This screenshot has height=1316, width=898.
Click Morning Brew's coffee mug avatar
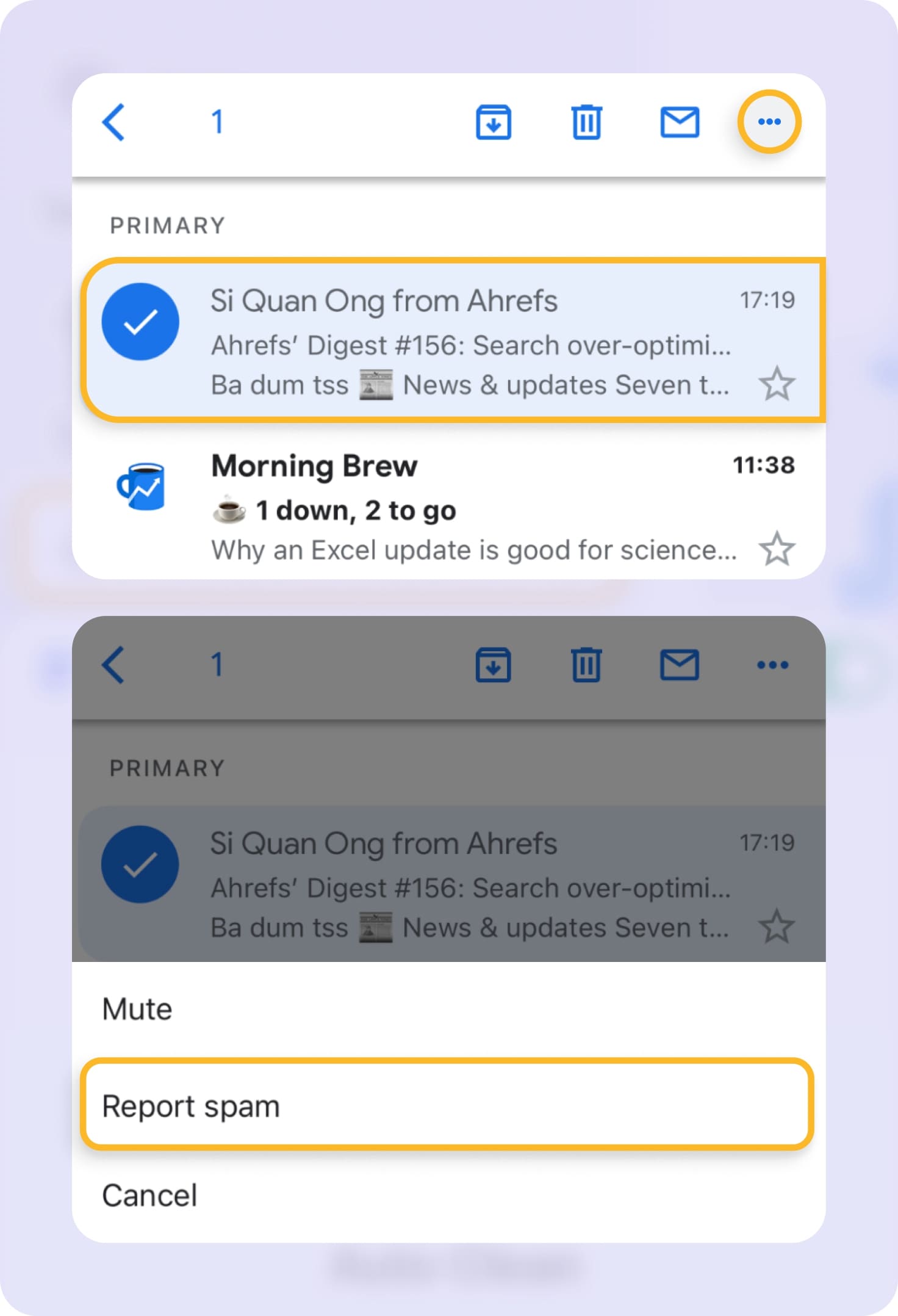click(141, 486)
